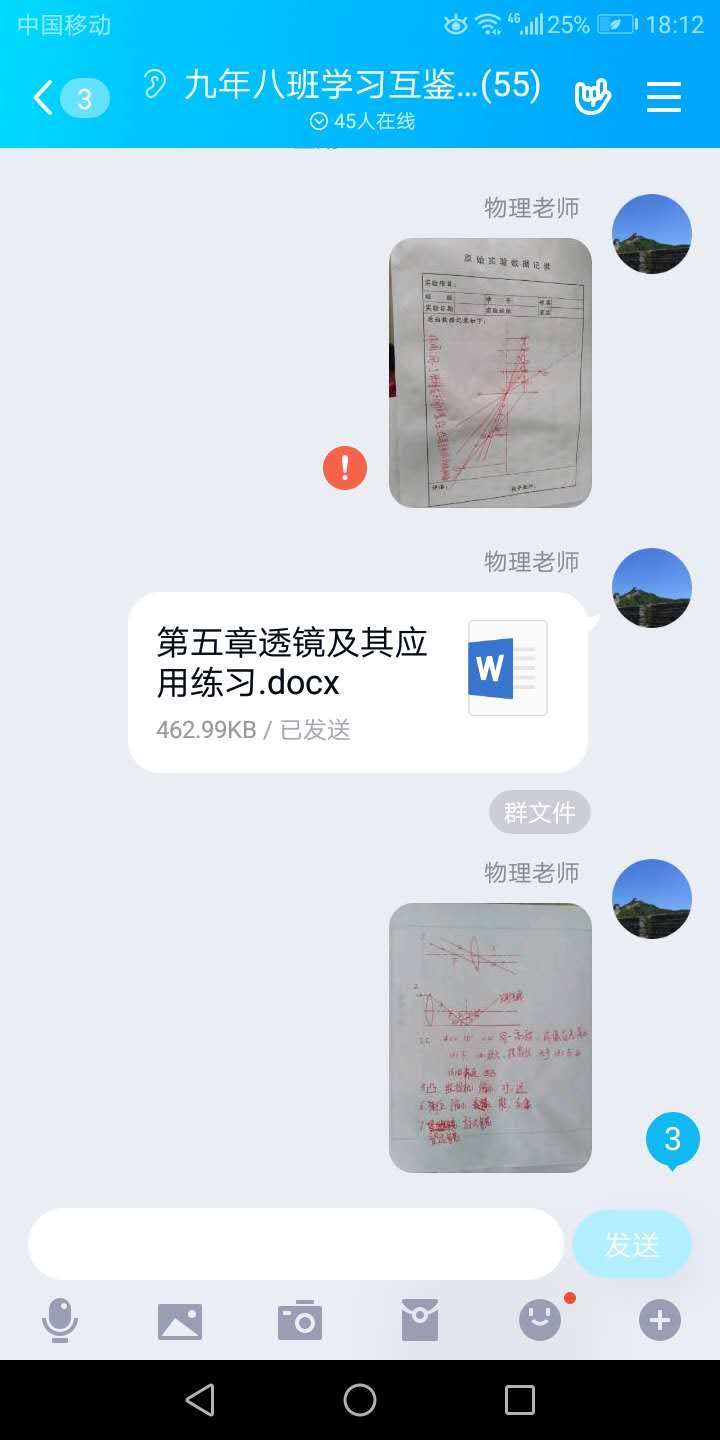Focus the message text input box

pyautogui.click(x=295, y=1244)
